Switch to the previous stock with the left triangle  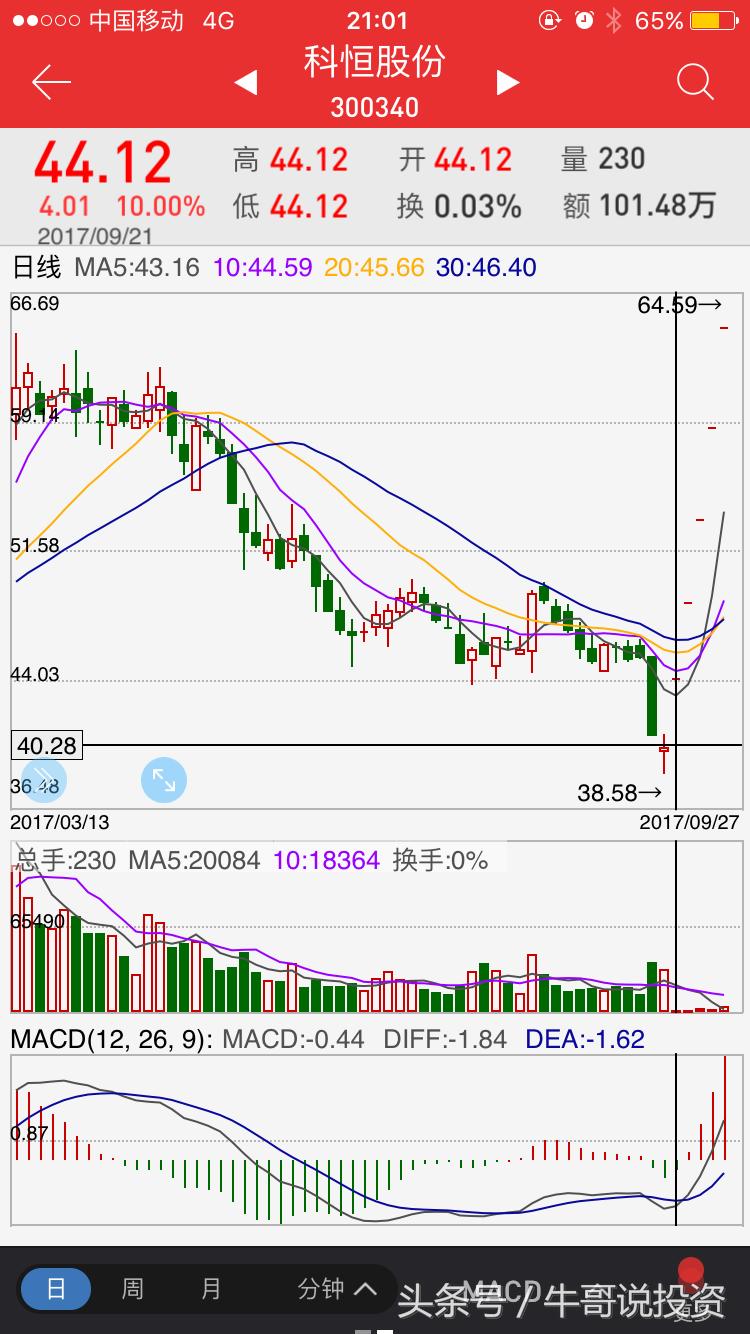[246, 83]
